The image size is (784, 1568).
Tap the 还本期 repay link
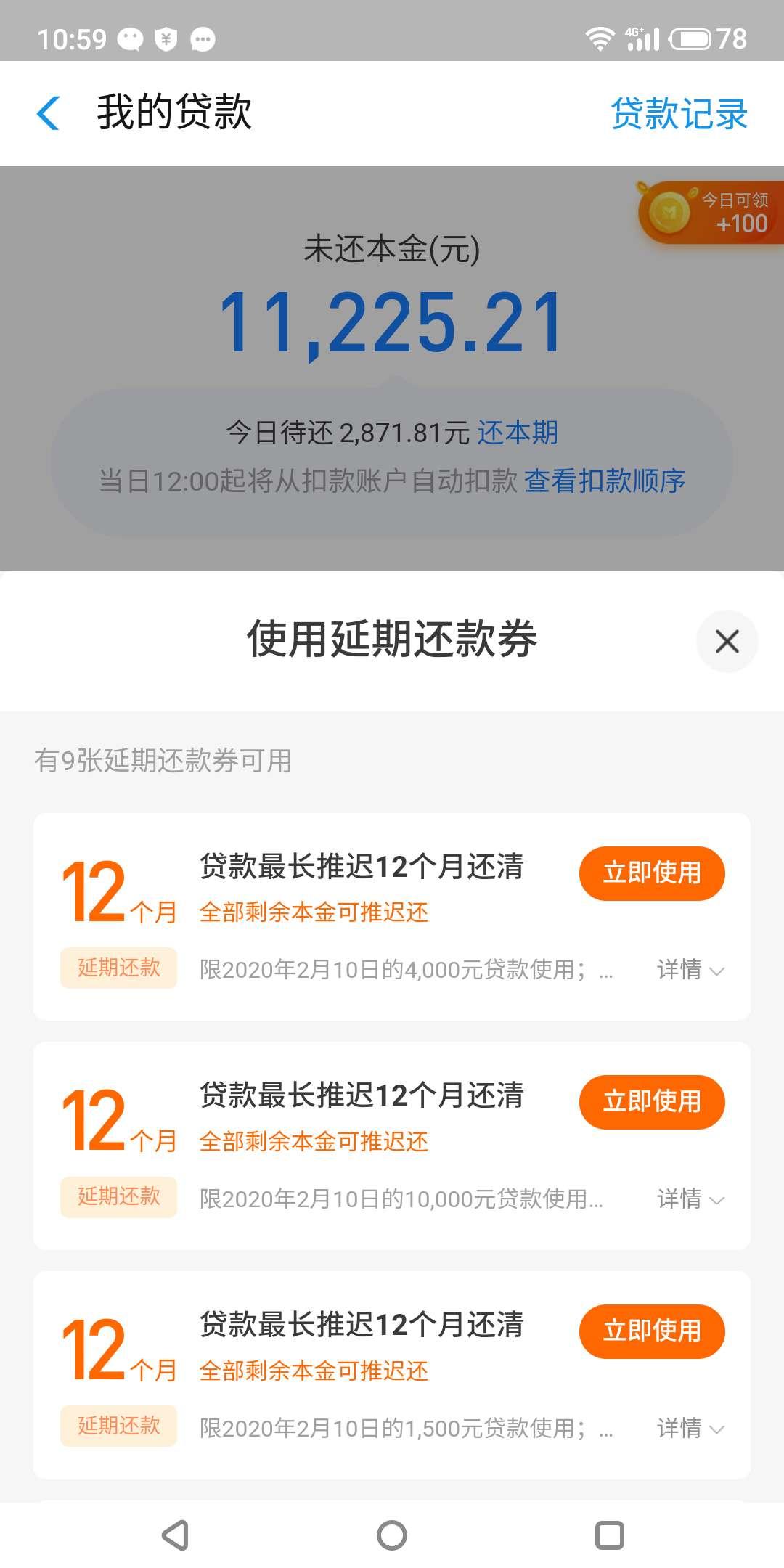(518, 433)
